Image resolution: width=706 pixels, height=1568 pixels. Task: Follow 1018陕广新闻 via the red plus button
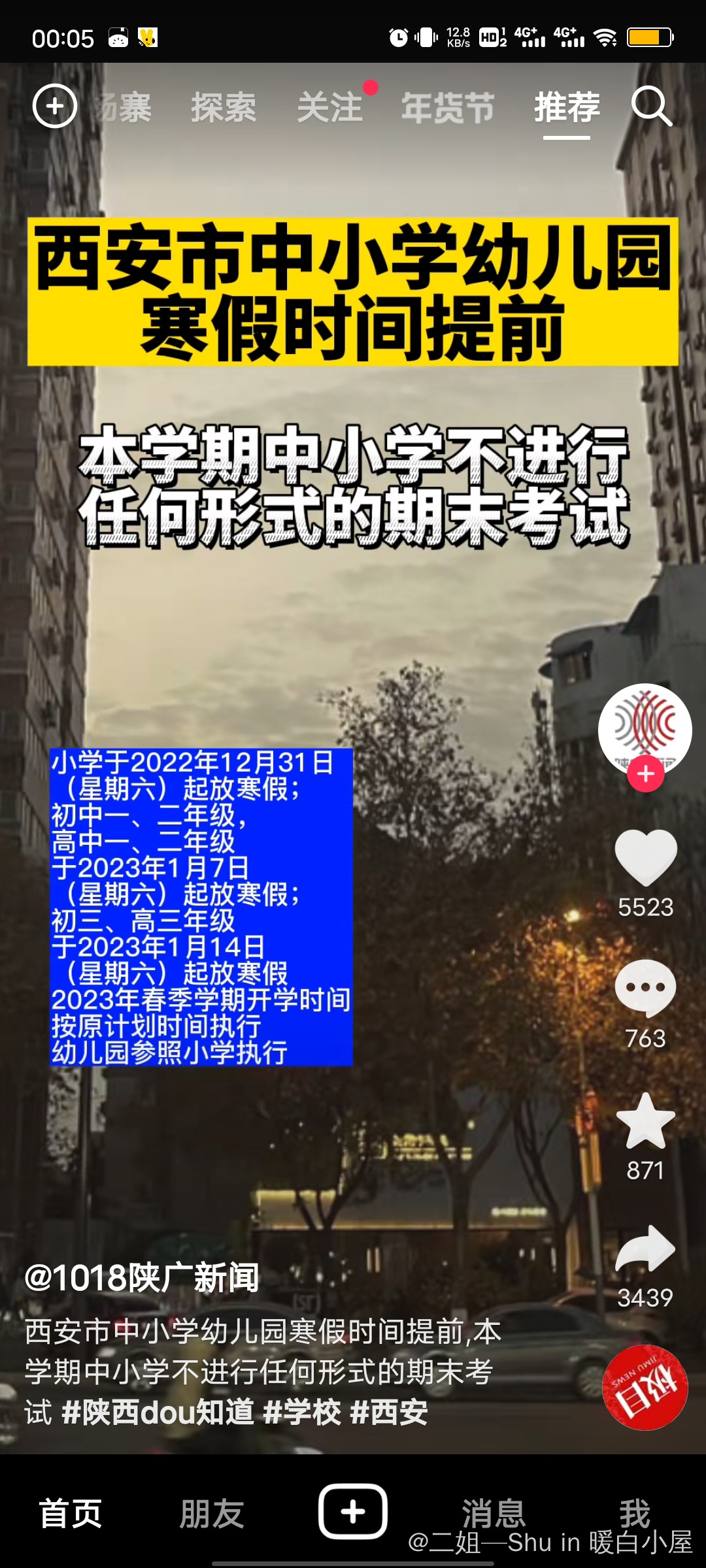[645, 774]
